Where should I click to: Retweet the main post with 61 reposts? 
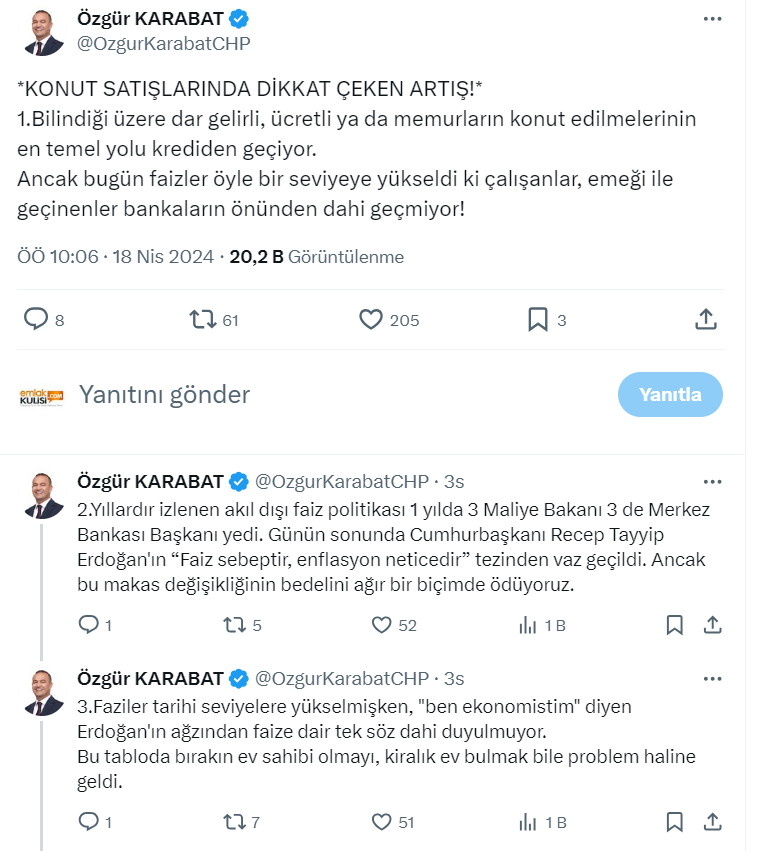[x=203, y=319]
